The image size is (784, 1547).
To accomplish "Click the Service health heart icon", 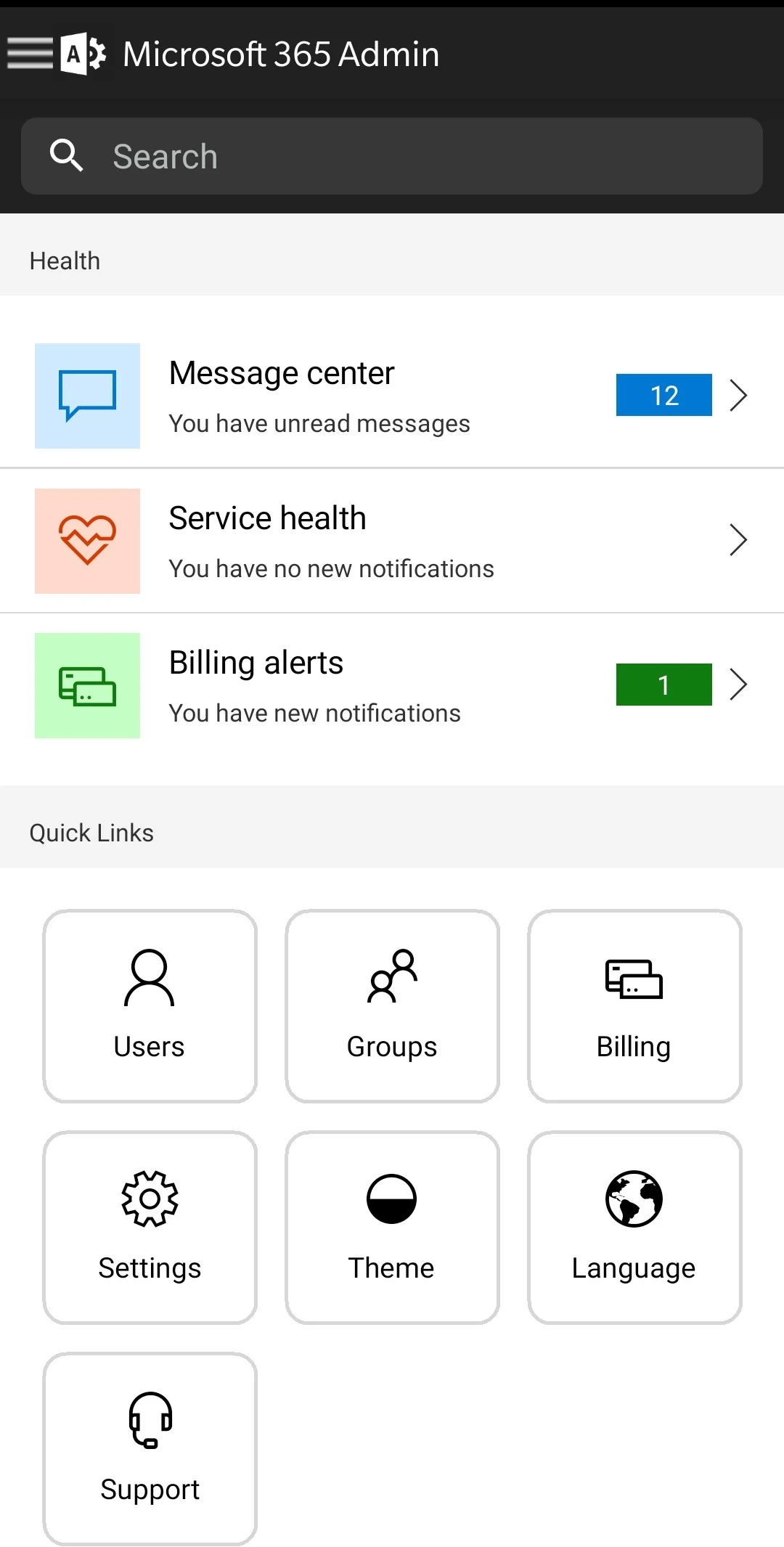I will click(86, 540).
